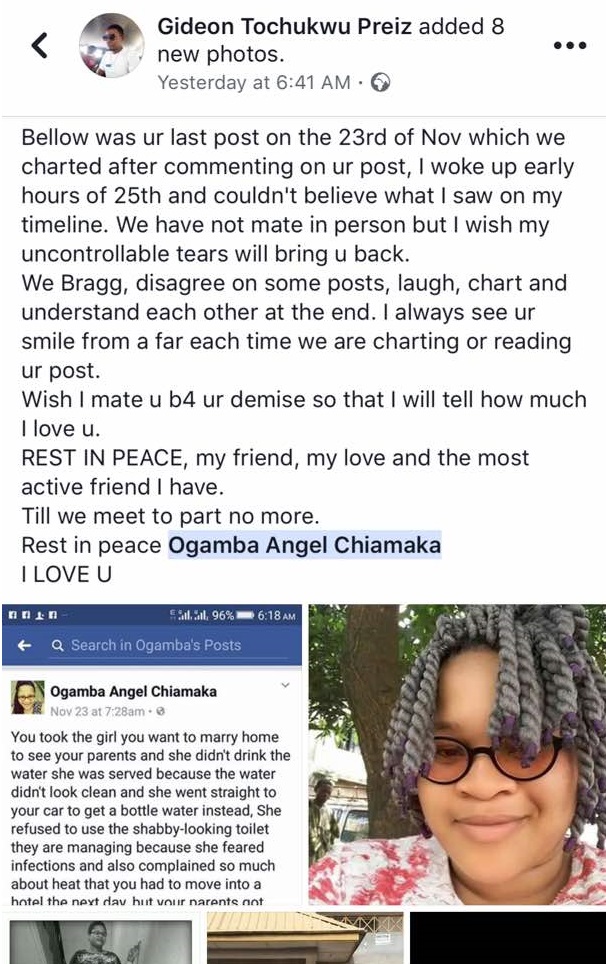Go back using the arrow icon

tap(40, 46)
